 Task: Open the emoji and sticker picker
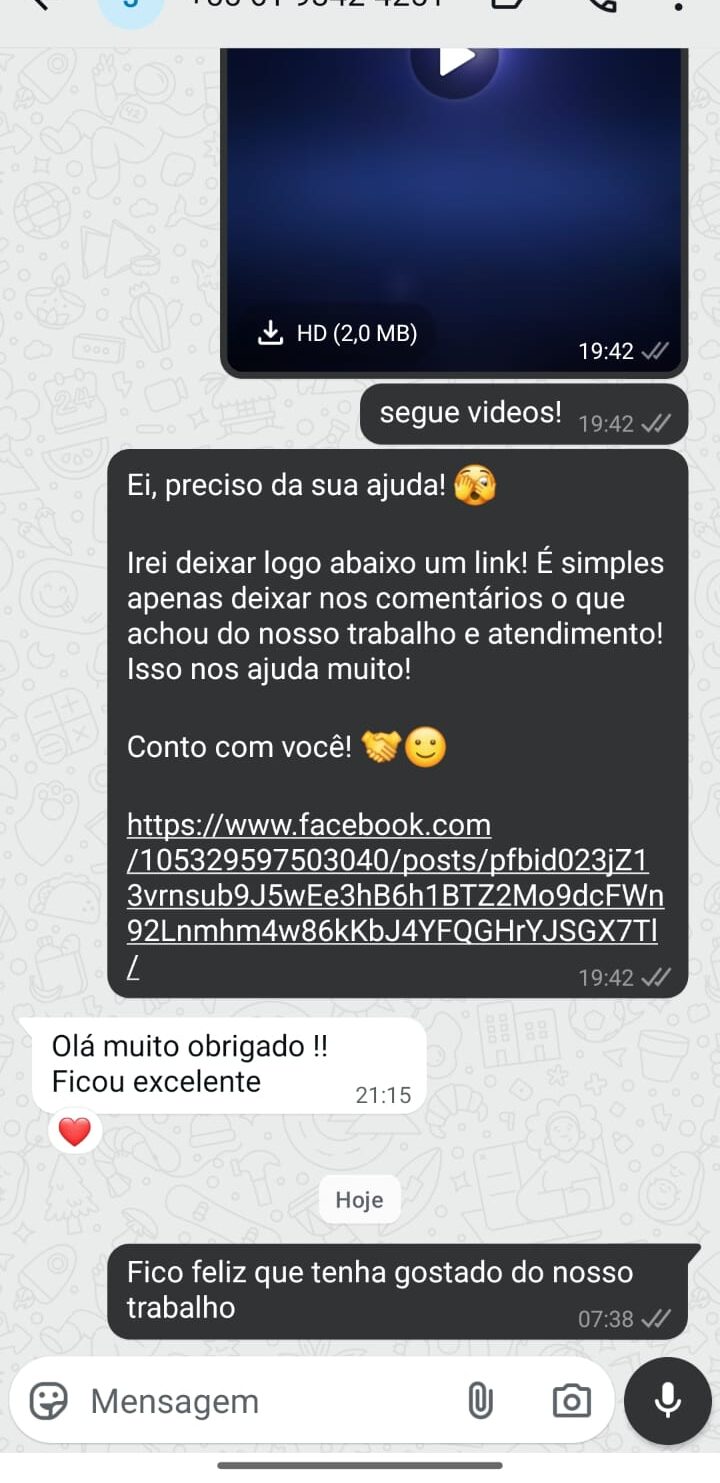click(48, 1401)
